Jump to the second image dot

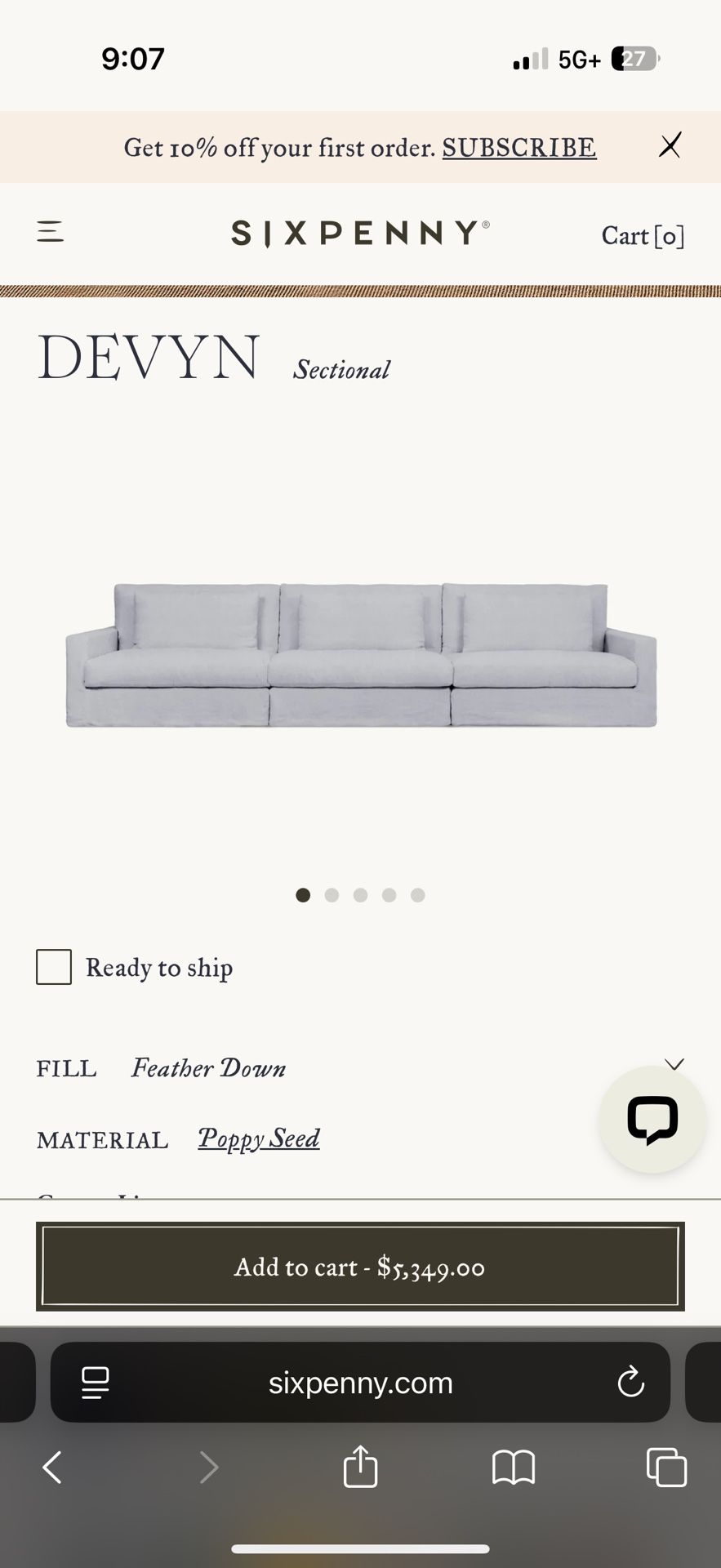pos(332,895)
